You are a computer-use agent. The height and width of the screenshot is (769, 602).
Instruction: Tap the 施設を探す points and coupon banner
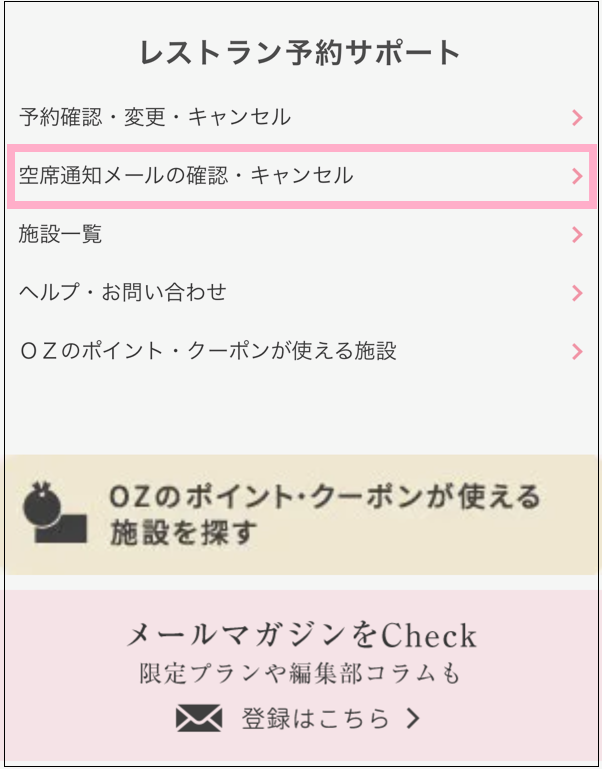[300, 514]
